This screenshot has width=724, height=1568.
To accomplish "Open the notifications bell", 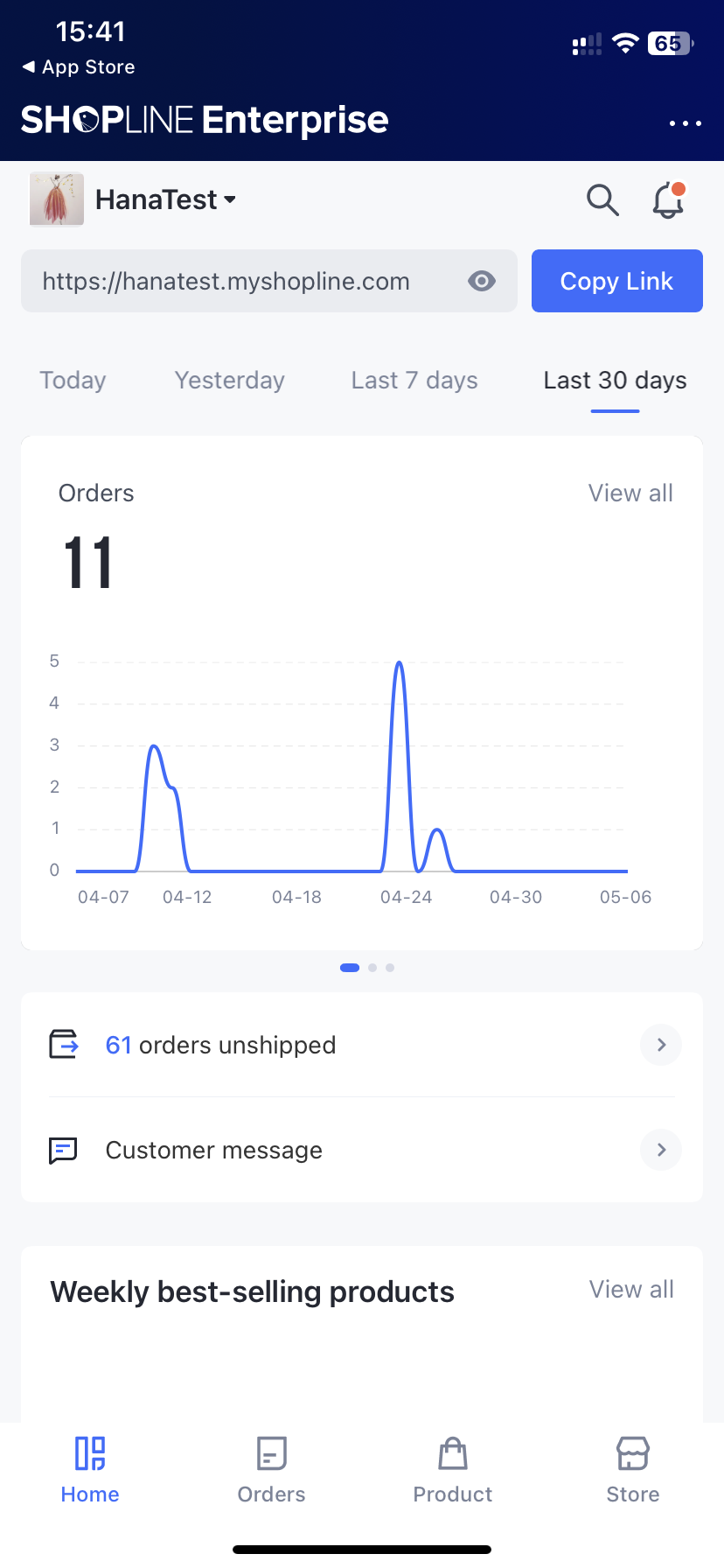I will coord(668,199).
